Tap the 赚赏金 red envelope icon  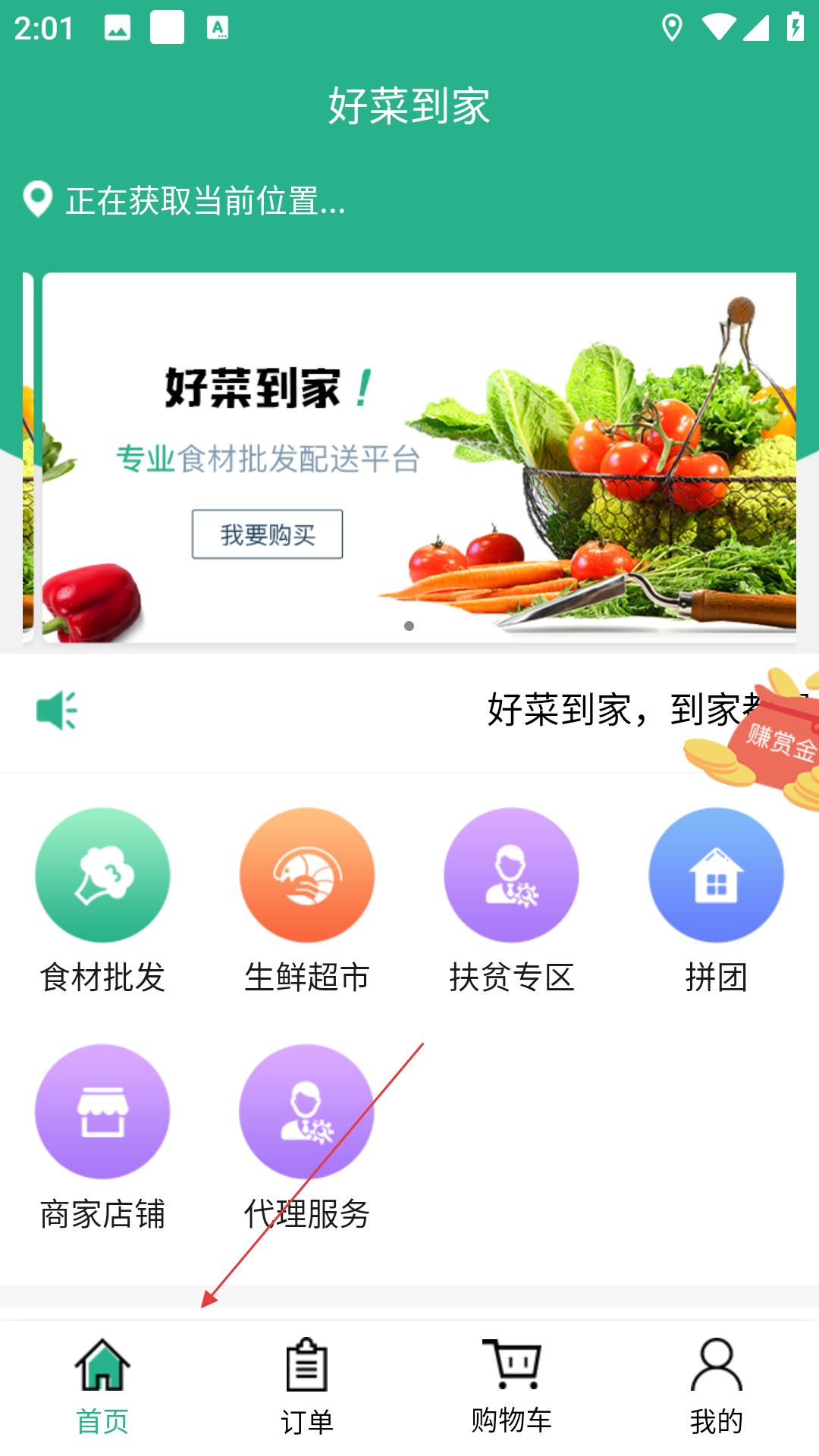[x=758, y=738]
